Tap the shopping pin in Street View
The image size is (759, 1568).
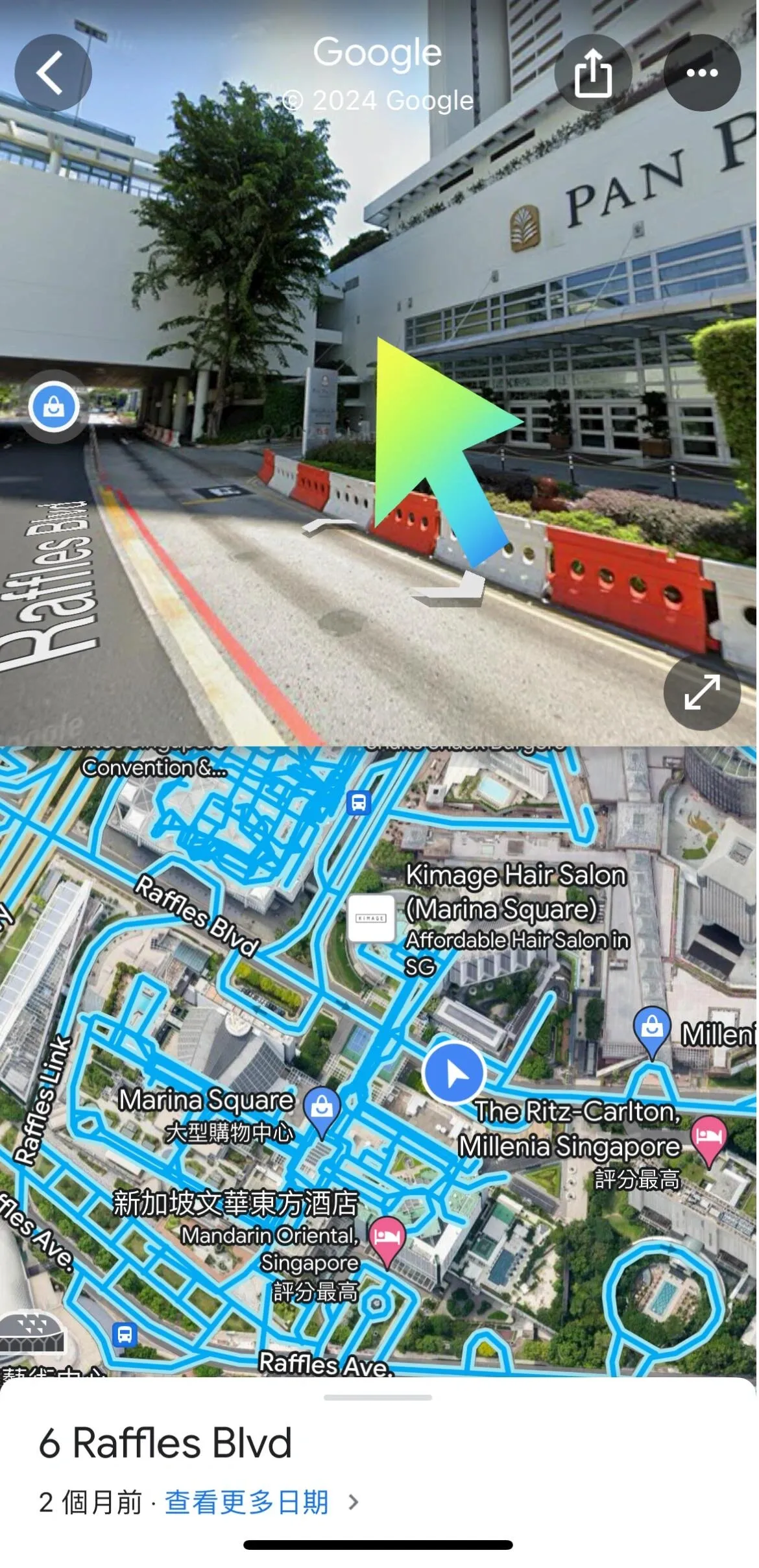(x=54, y=407)
